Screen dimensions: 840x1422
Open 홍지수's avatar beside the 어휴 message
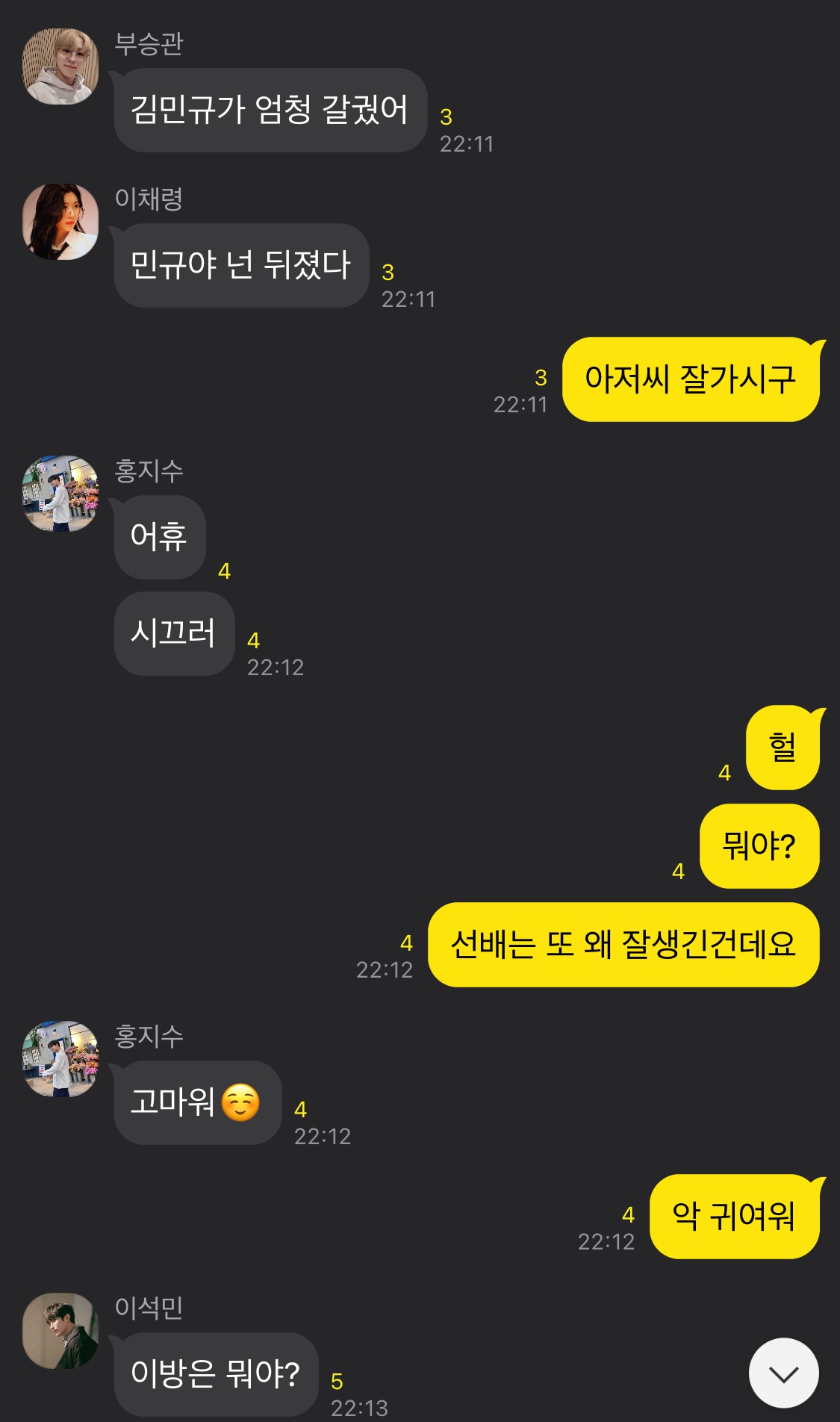[x=60, y=494]
